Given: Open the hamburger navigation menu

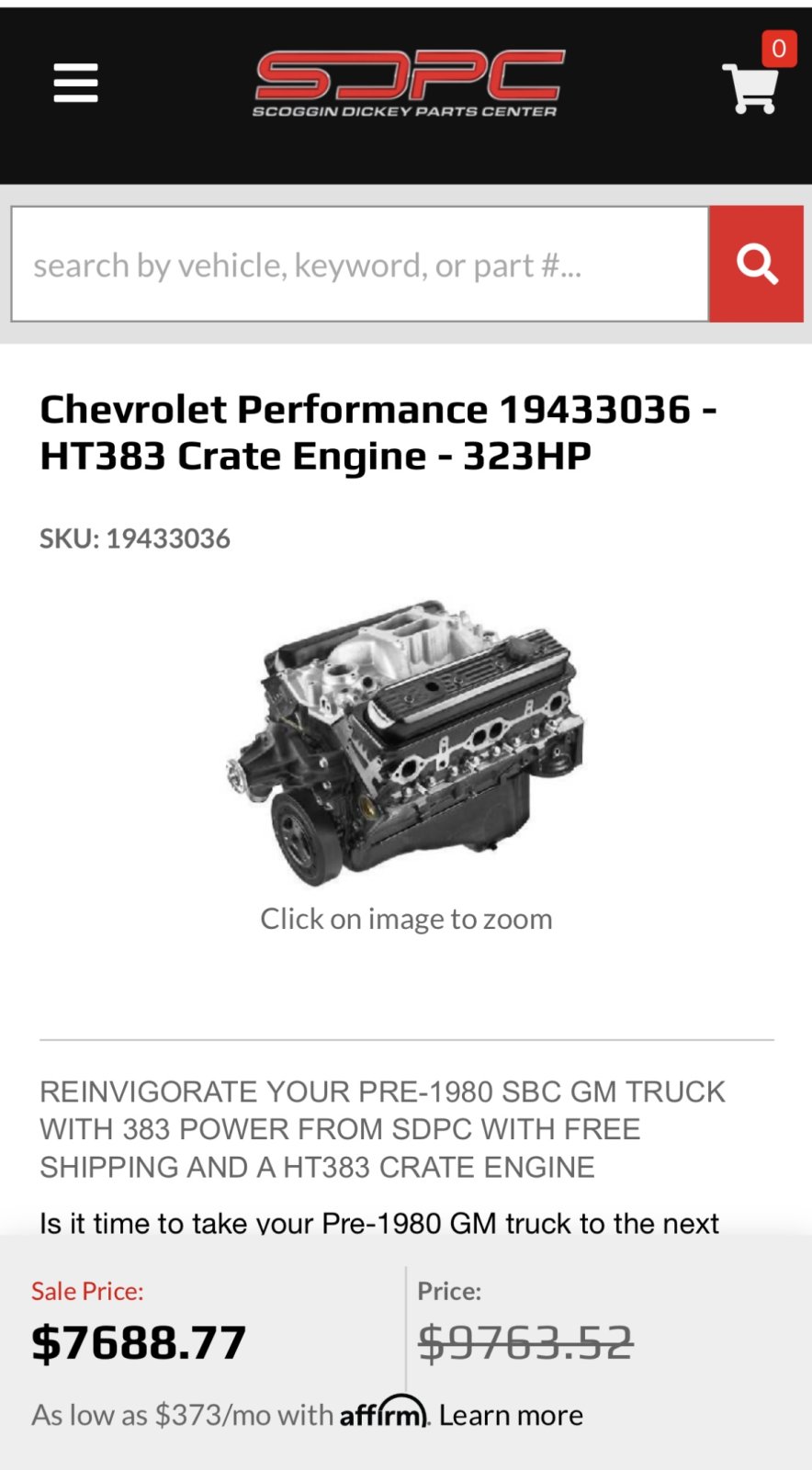Looking at the screenshot, I should point(75,84).
